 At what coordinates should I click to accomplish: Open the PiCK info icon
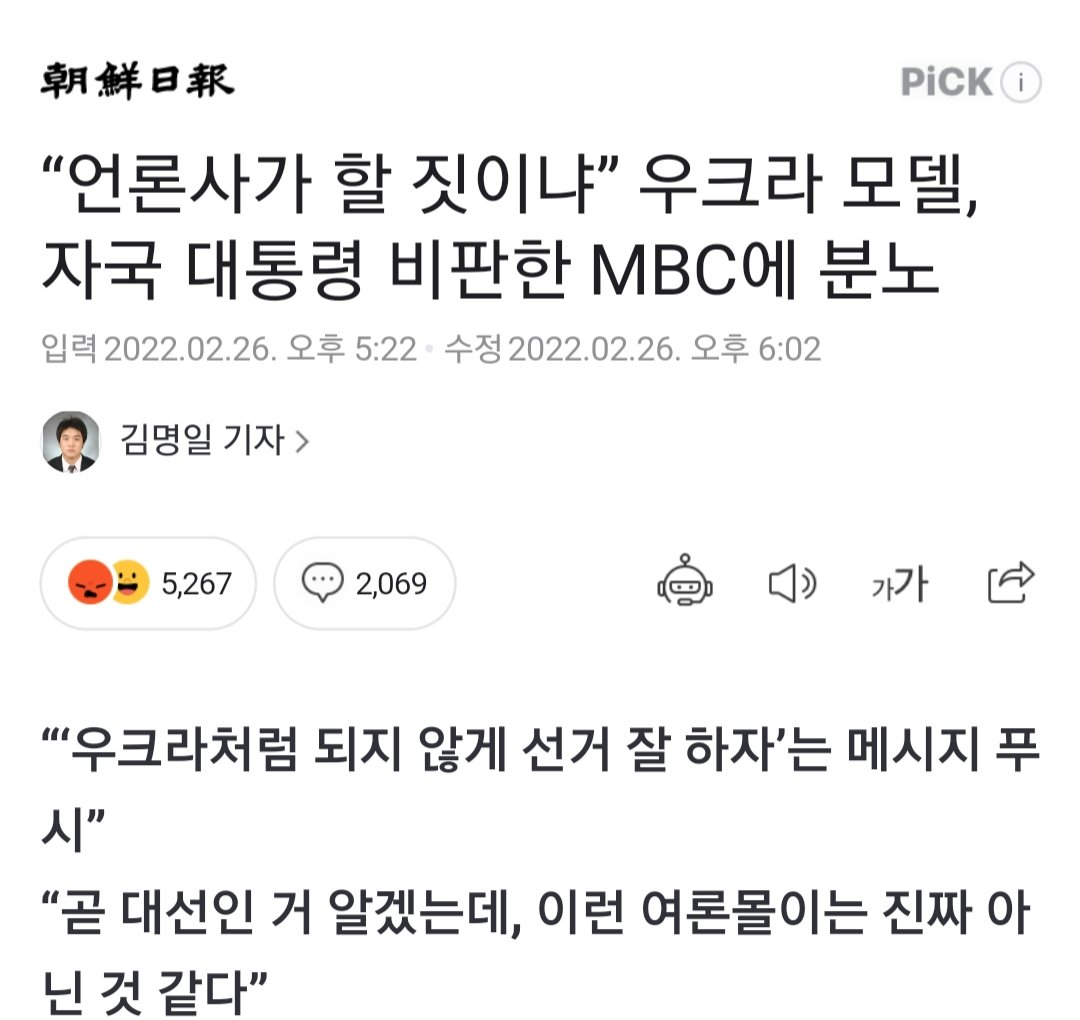pyautogui.click(x=1021, y=83)
